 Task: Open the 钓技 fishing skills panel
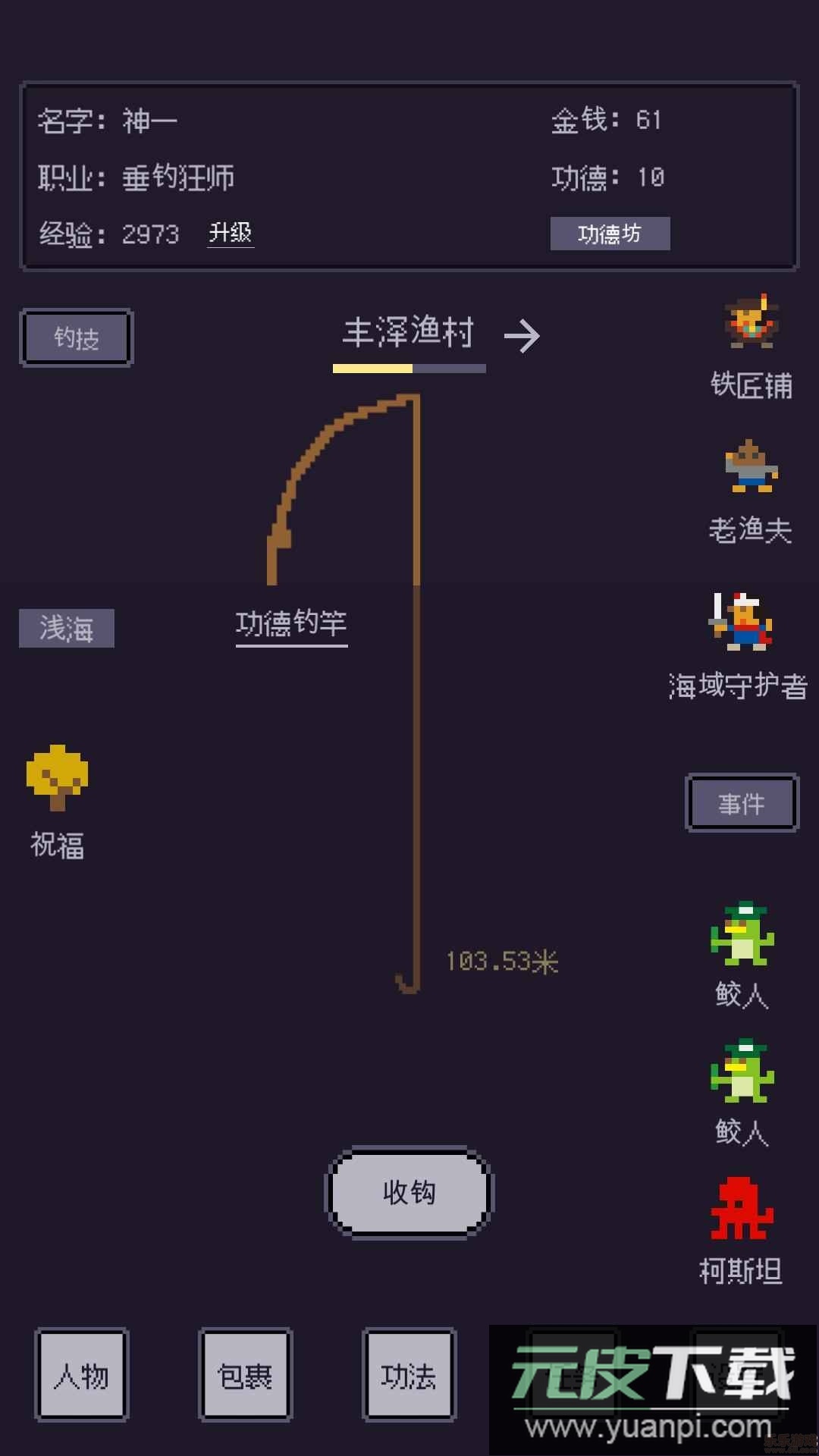point(76,338)
